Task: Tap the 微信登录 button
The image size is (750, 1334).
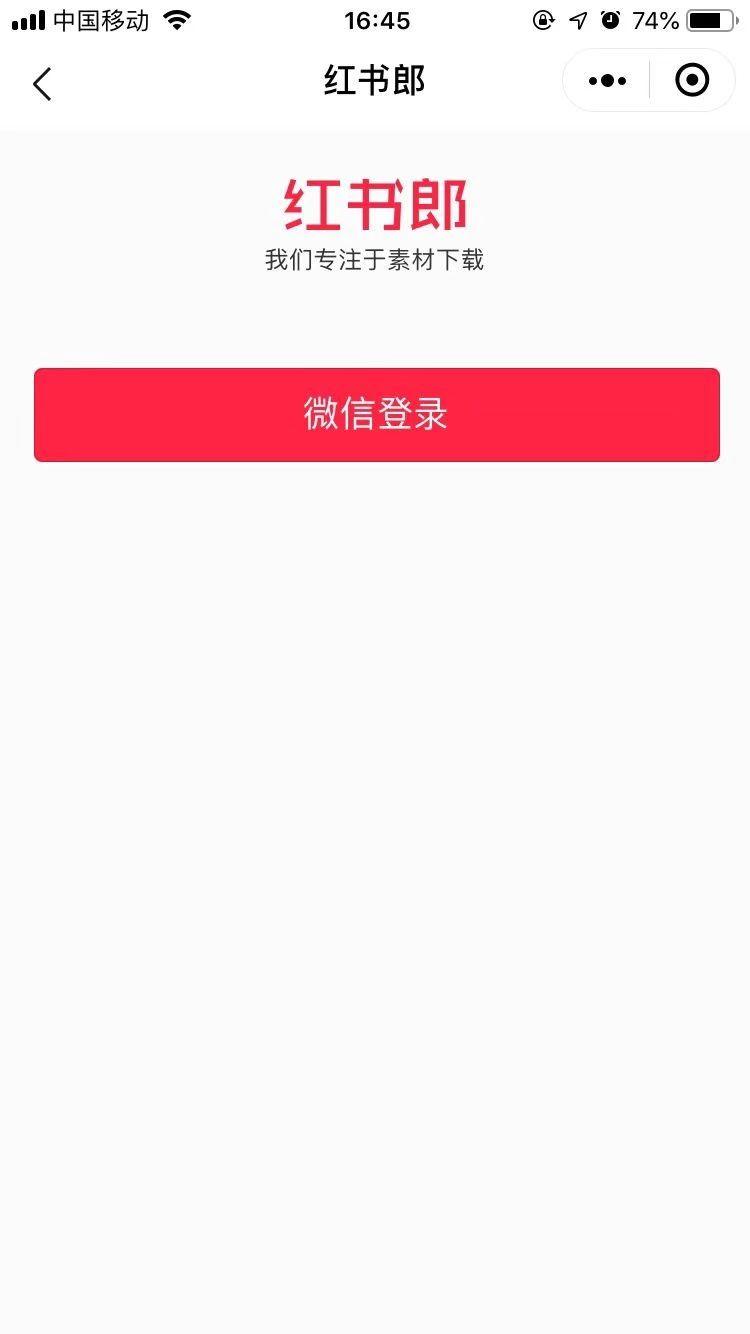Action: [376, 415]
